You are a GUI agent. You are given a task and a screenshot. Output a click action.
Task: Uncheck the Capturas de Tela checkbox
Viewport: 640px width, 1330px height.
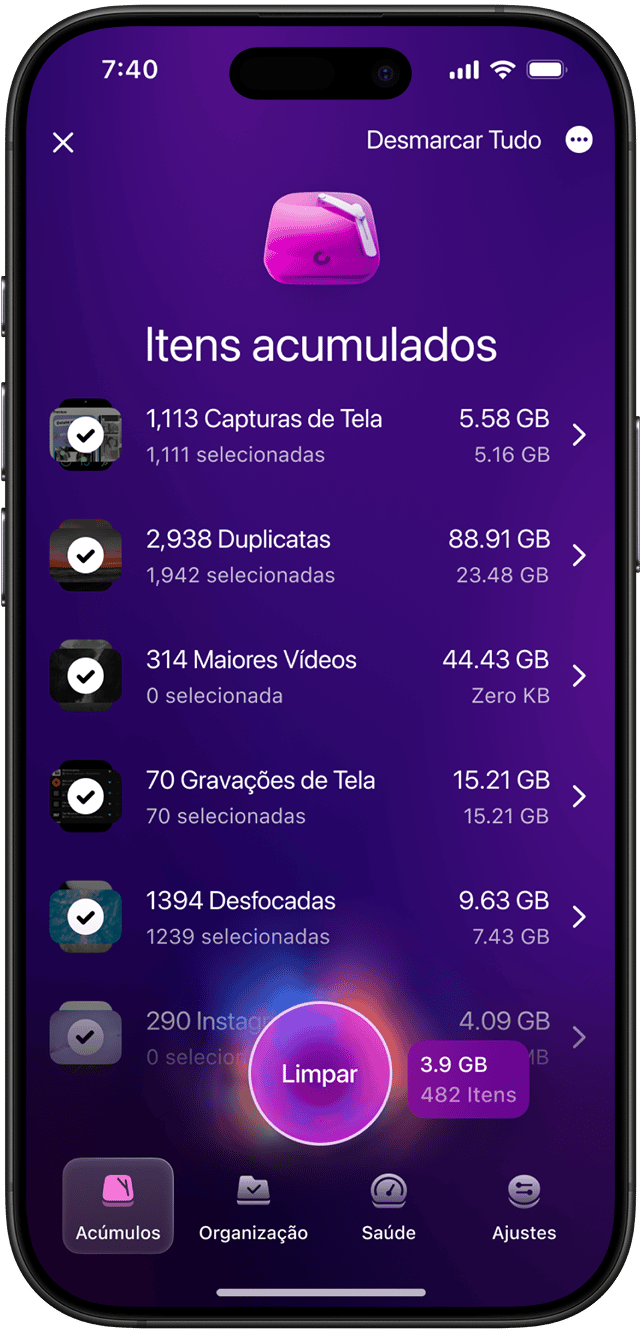(x=86, y=435)
